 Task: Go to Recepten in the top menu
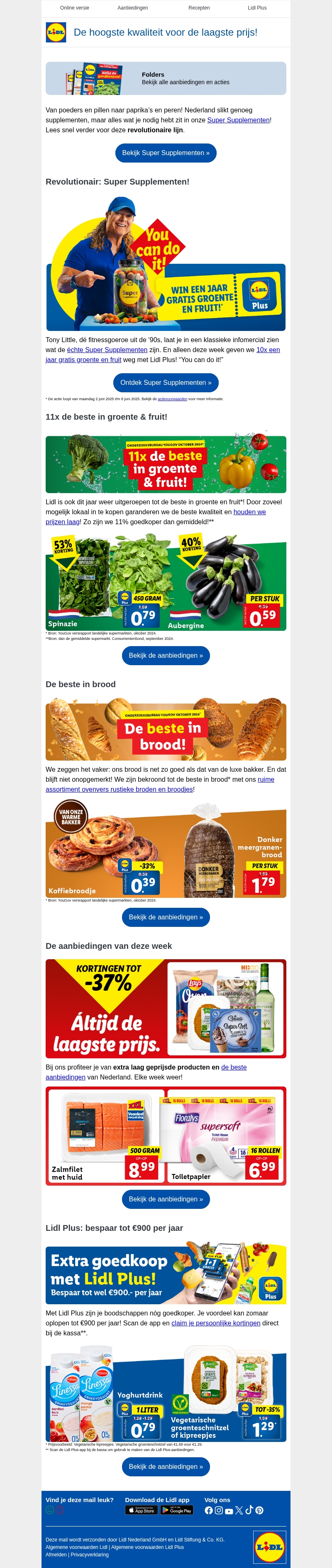(x=199, y=8)
